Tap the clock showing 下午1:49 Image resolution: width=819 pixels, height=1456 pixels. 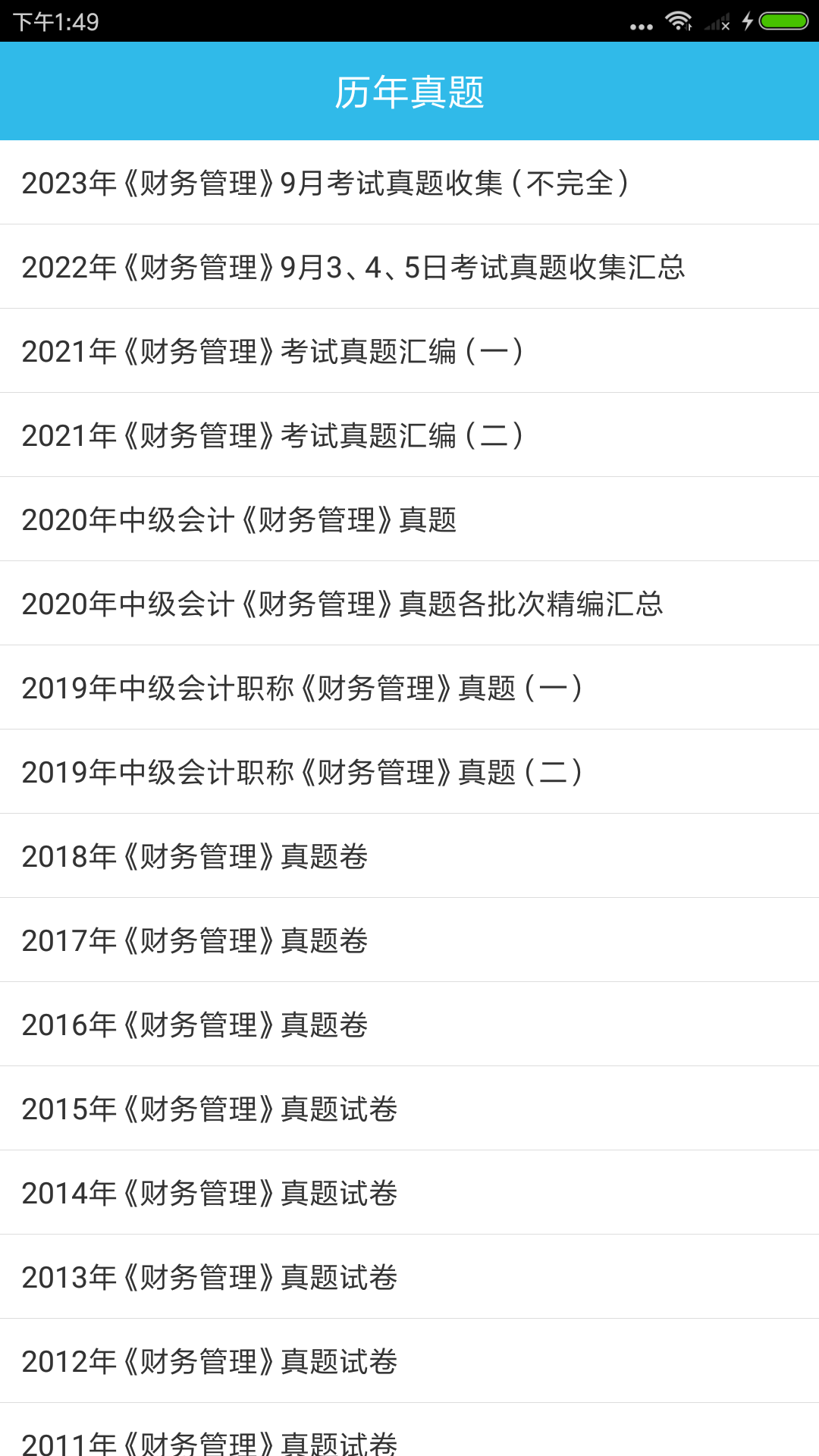pos(57,23)
